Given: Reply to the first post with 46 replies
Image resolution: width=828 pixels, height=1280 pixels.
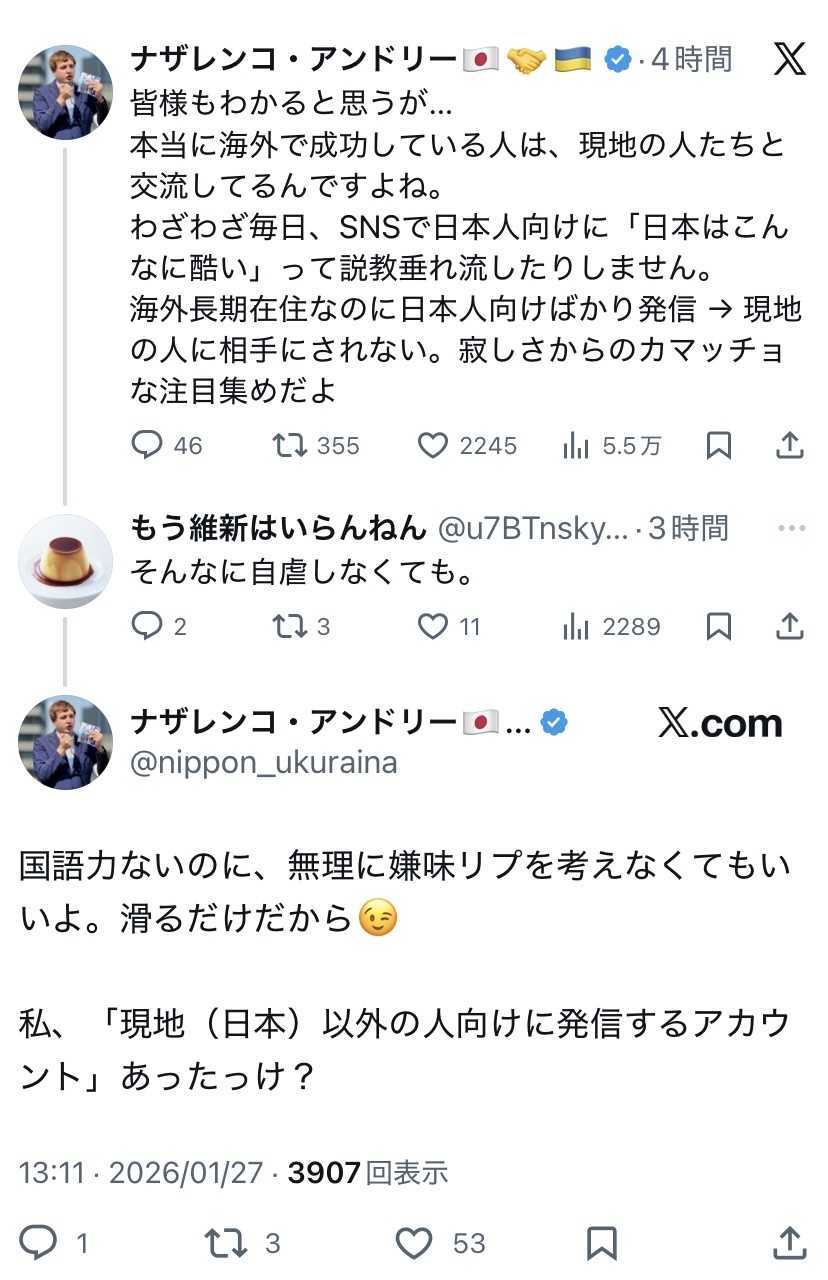Looking at the screenshot, I should click(147, 445).
